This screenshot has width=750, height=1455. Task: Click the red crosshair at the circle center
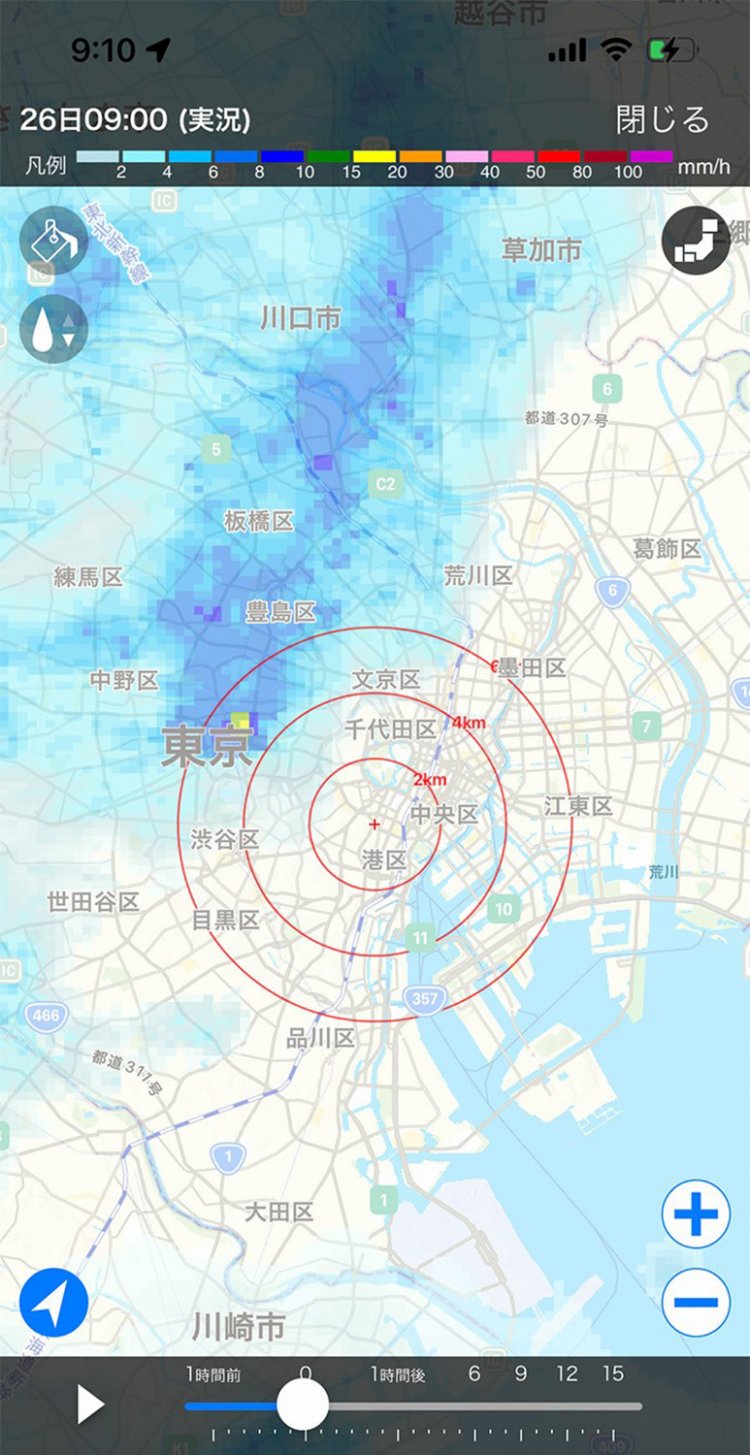375,824
